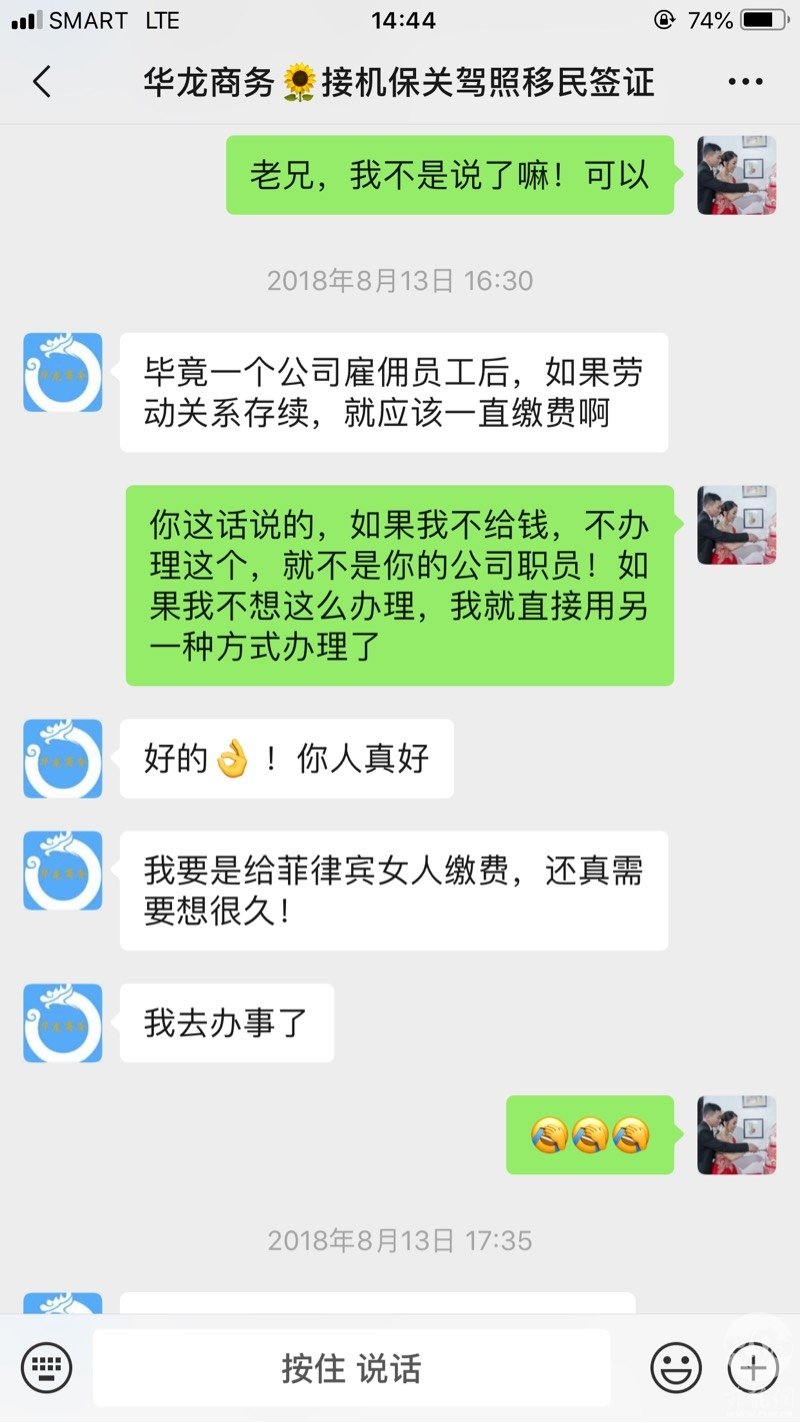Open my avatar beside the laughing emoji message
The height and width of the screenshot is (1423, 800).
point(737,1135)
